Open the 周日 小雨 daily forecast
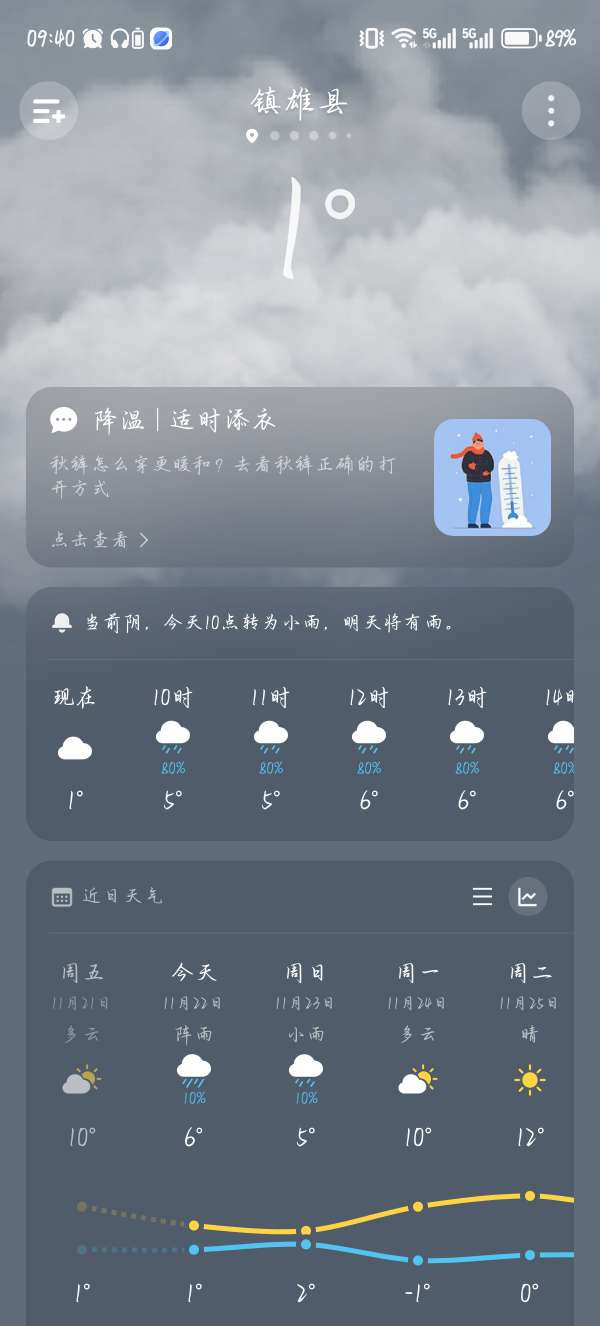Viewport: 600px width, 1326px height. pyautogui.click(x=306, y=1050)
